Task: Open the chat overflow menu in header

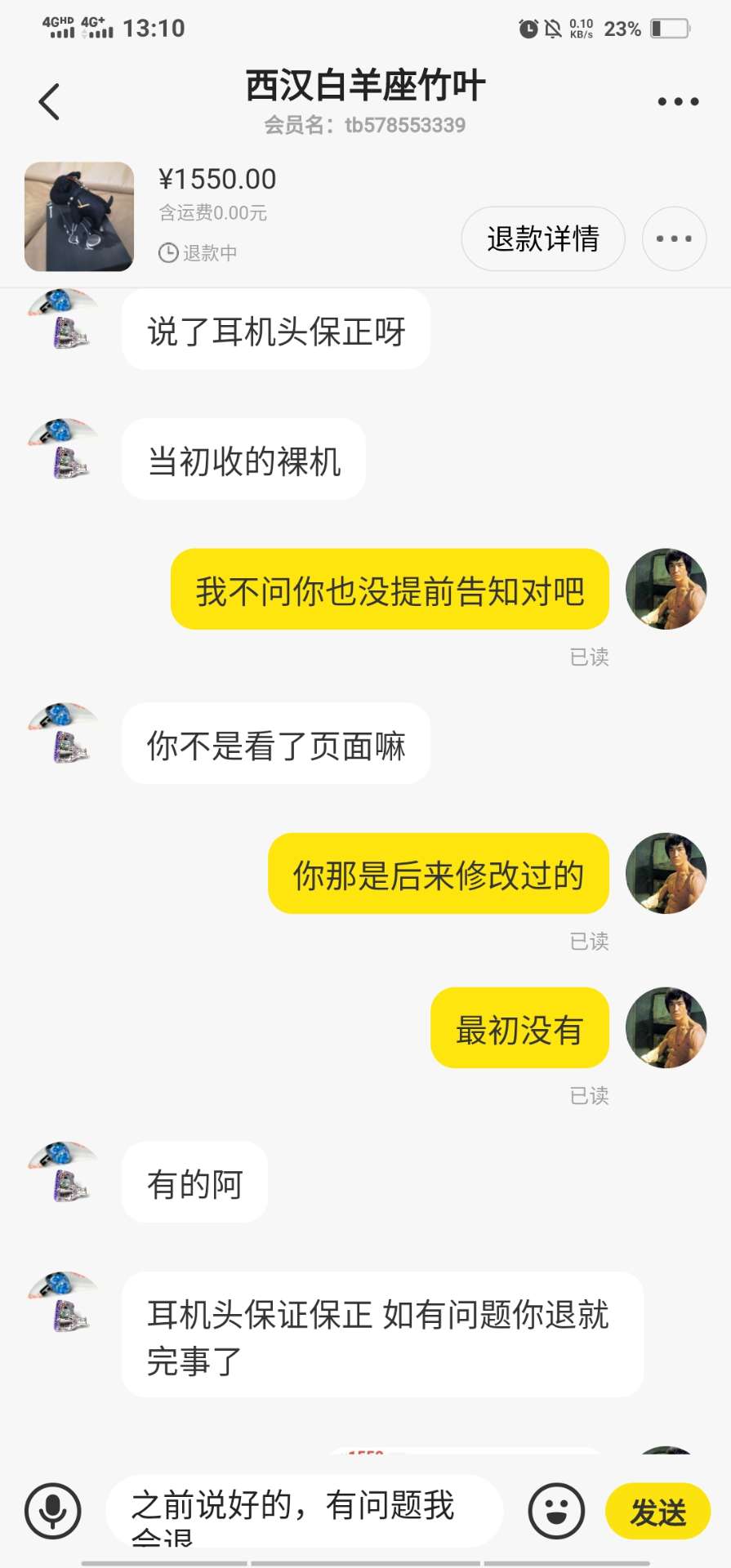Action: click(678, 102)
